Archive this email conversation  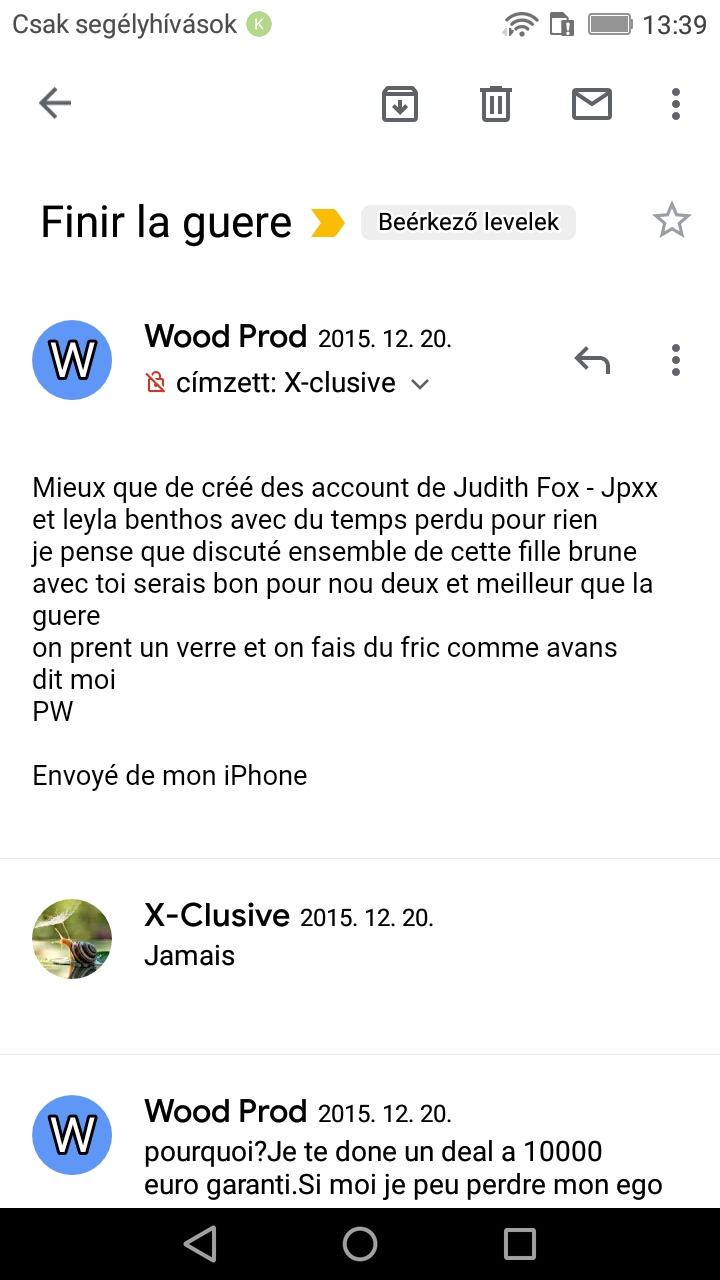(400, 103)
